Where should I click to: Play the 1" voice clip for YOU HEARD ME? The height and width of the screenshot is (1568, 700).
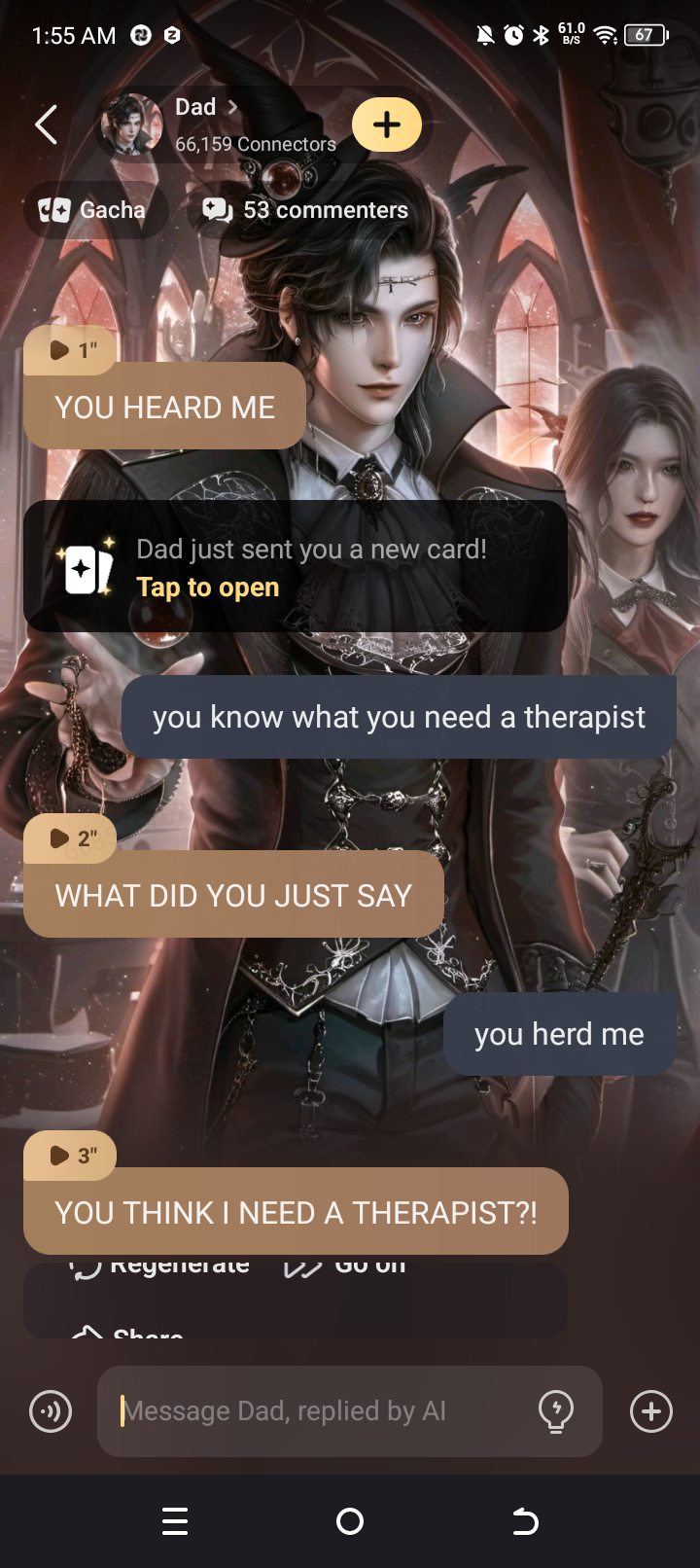pos(70,350)
